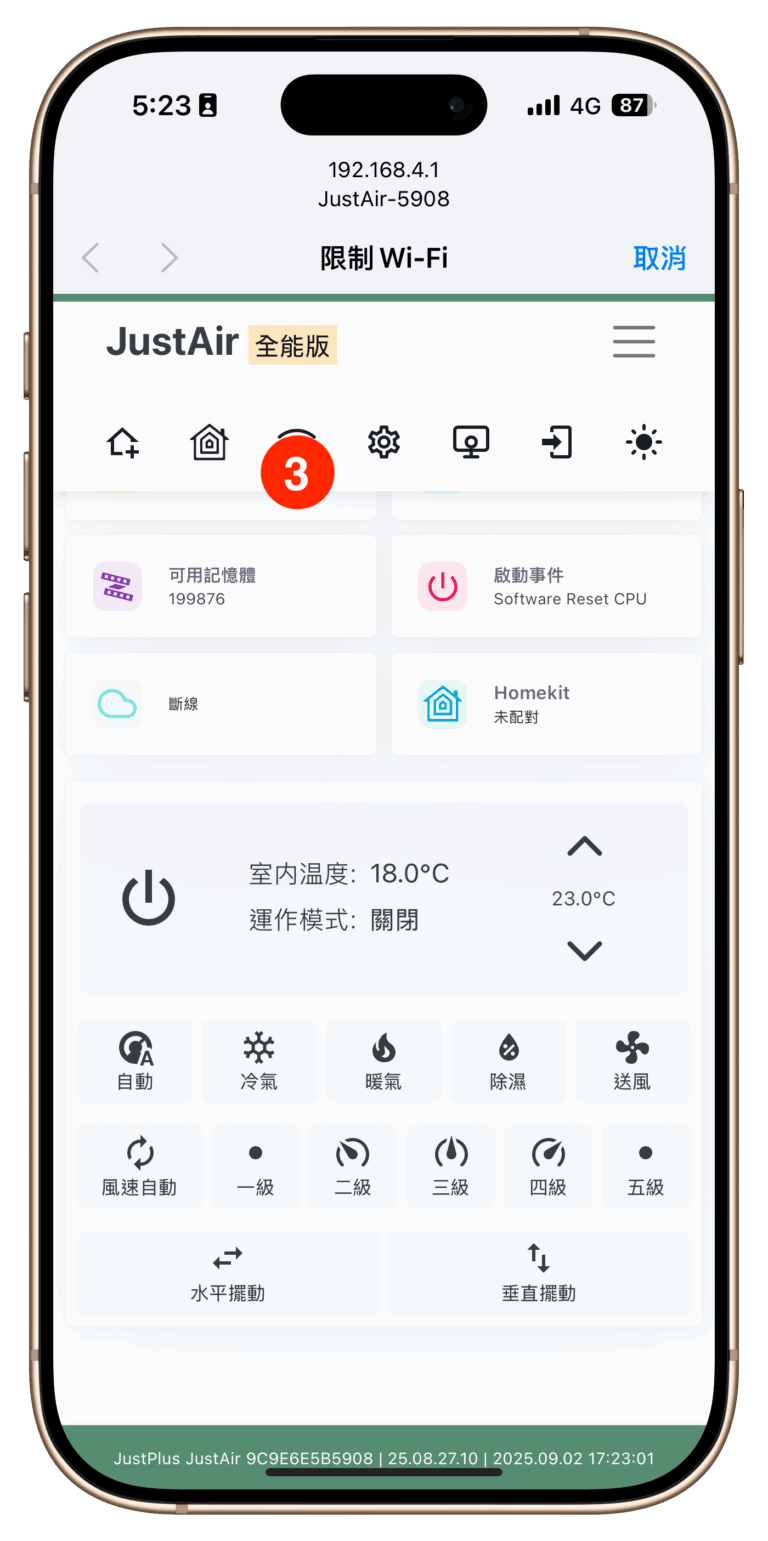Toggle the brightness theme sun icon

(643, 442)
